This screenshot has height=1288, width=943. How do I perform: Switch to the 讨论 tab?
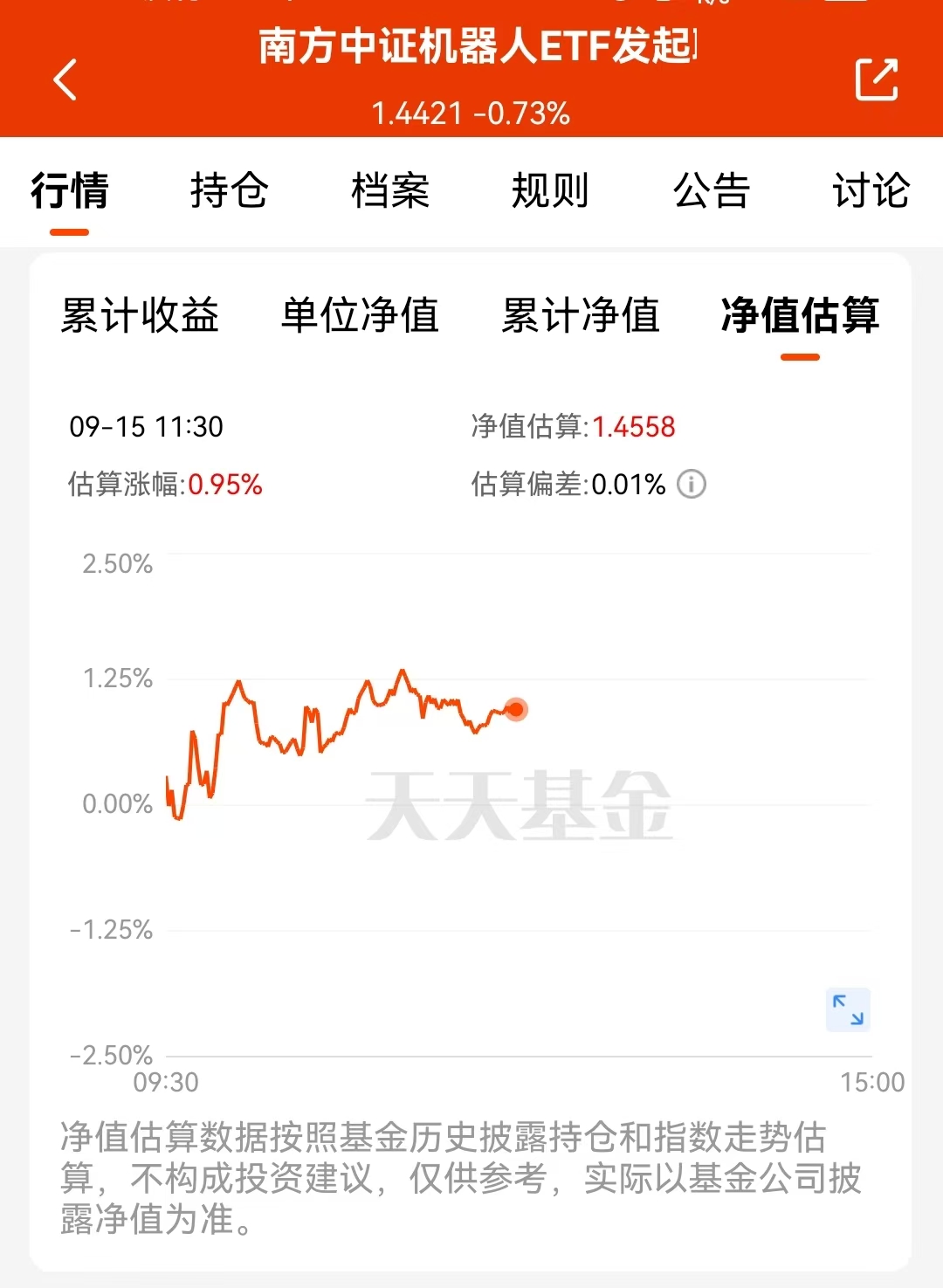[x=871, y=190]
